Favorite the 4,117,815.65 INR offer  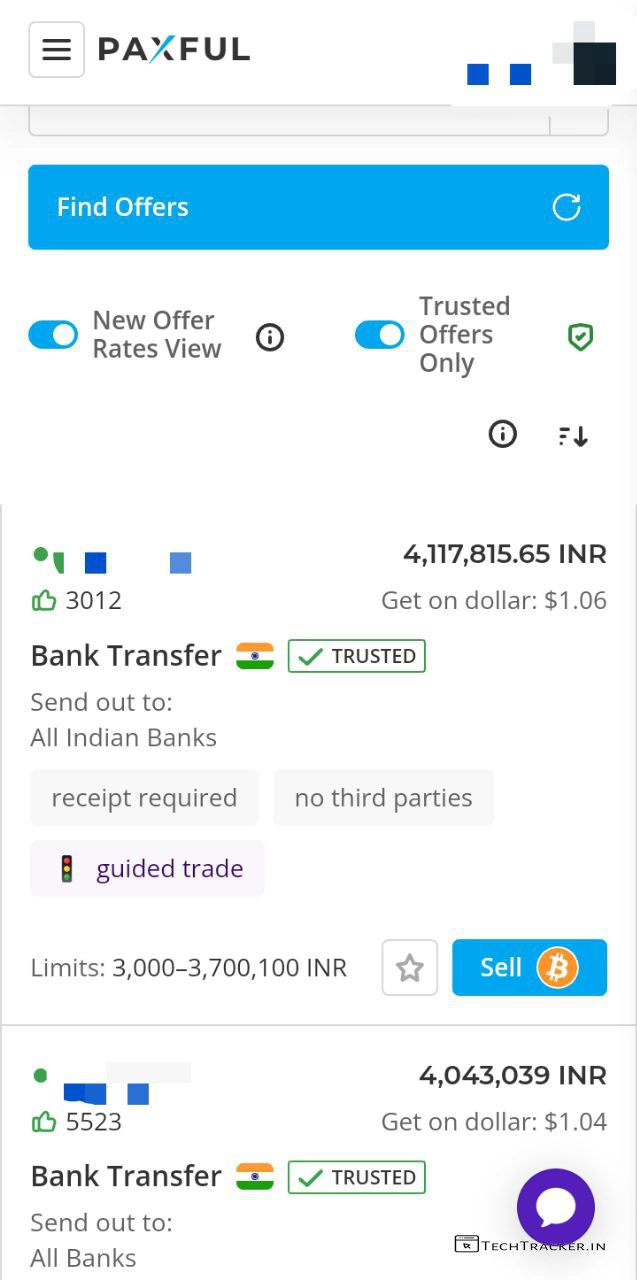pos(410,968)
